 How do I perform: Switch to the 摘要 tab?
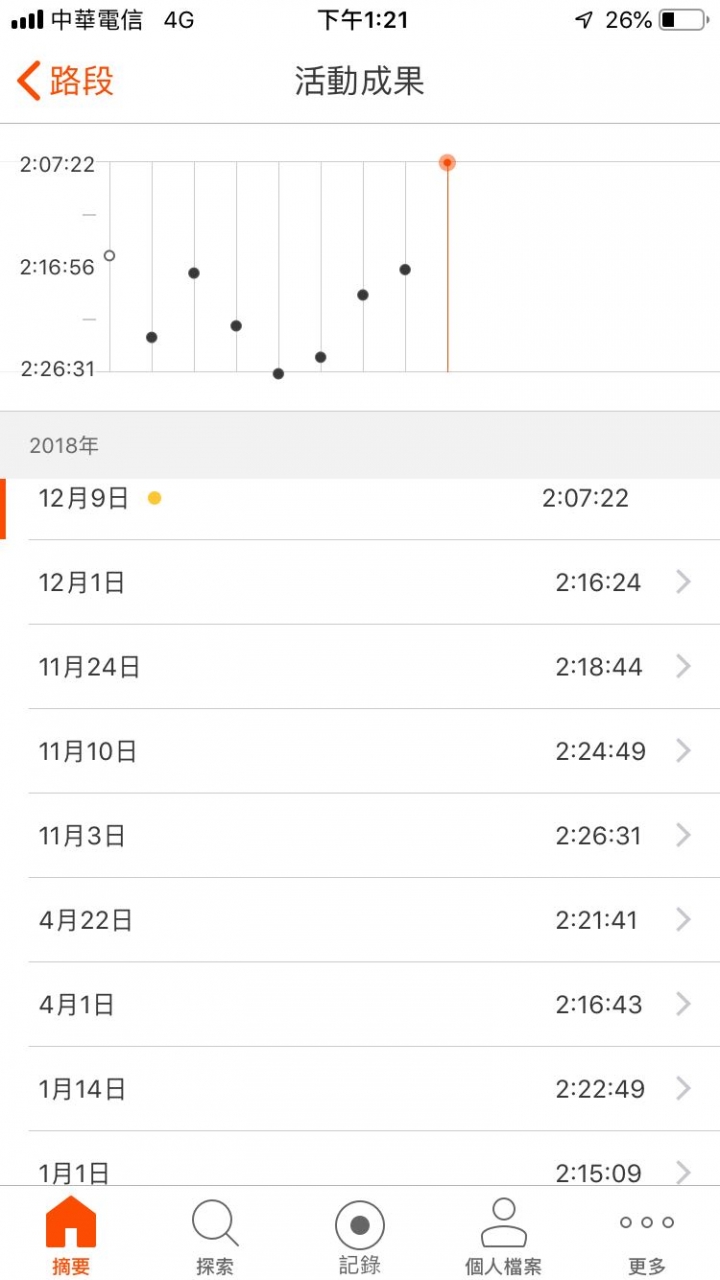coord(72,1236)
